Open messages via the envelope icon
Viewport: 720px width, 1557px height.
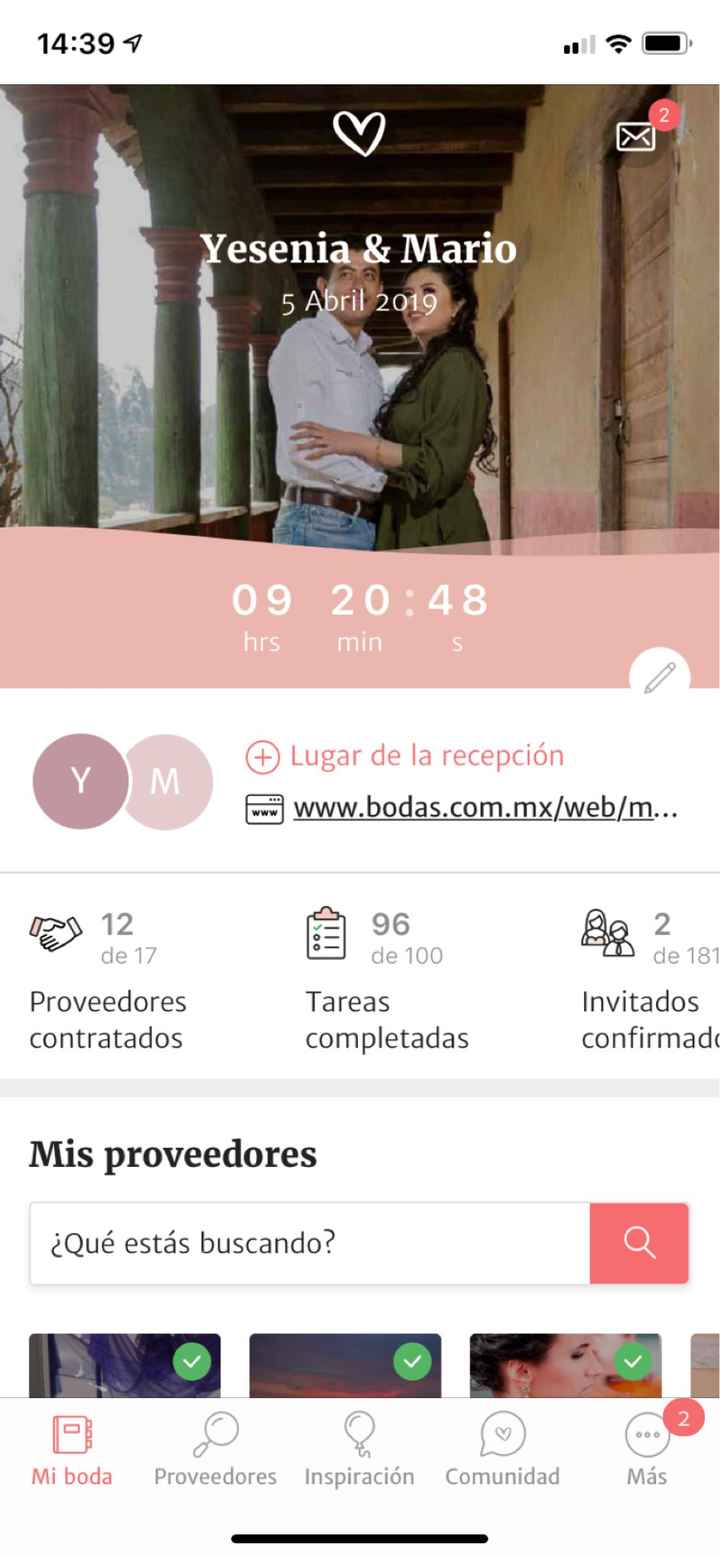(637, 138)
